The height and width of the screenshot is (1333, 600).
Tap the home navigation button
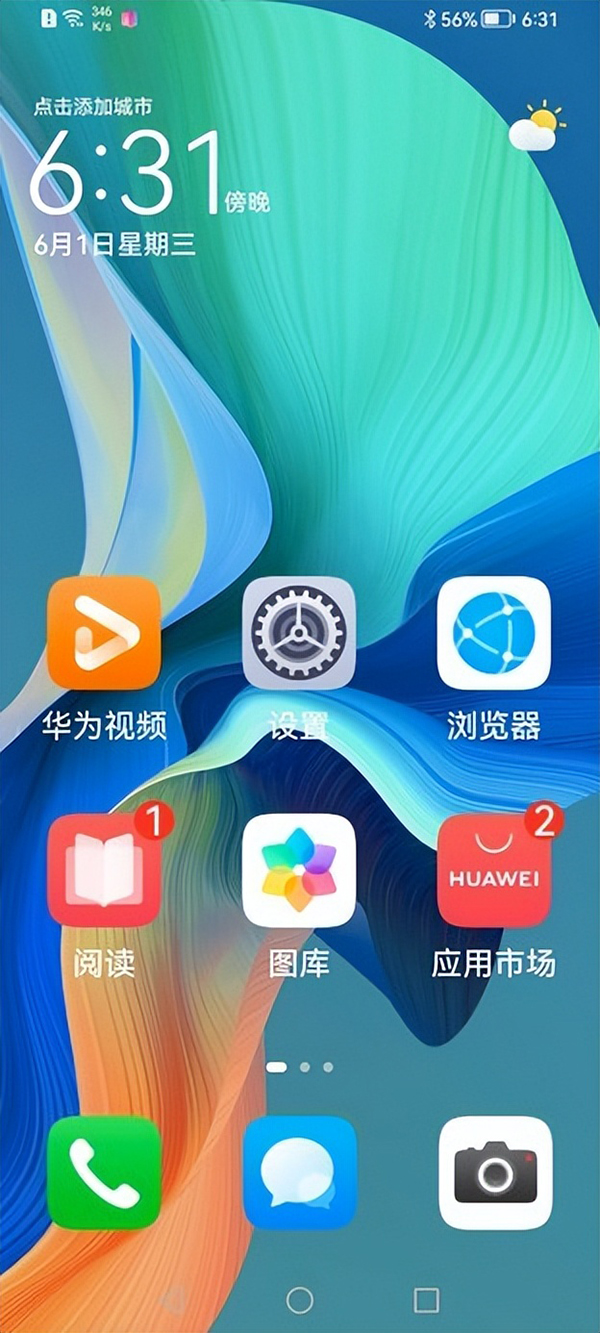tap(299, 1299)
